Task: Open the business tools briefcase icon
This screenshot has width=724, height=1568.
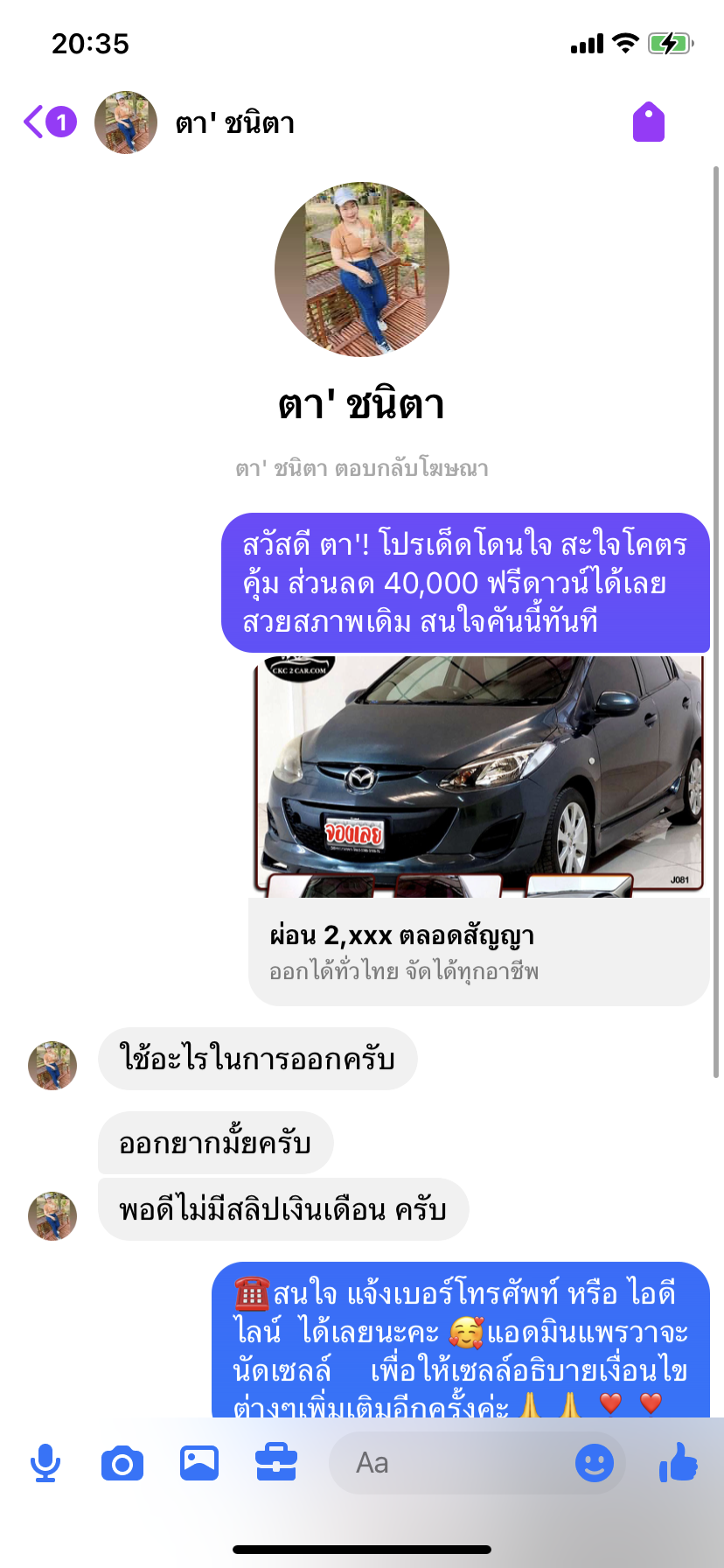Action: pos(276,1463)
